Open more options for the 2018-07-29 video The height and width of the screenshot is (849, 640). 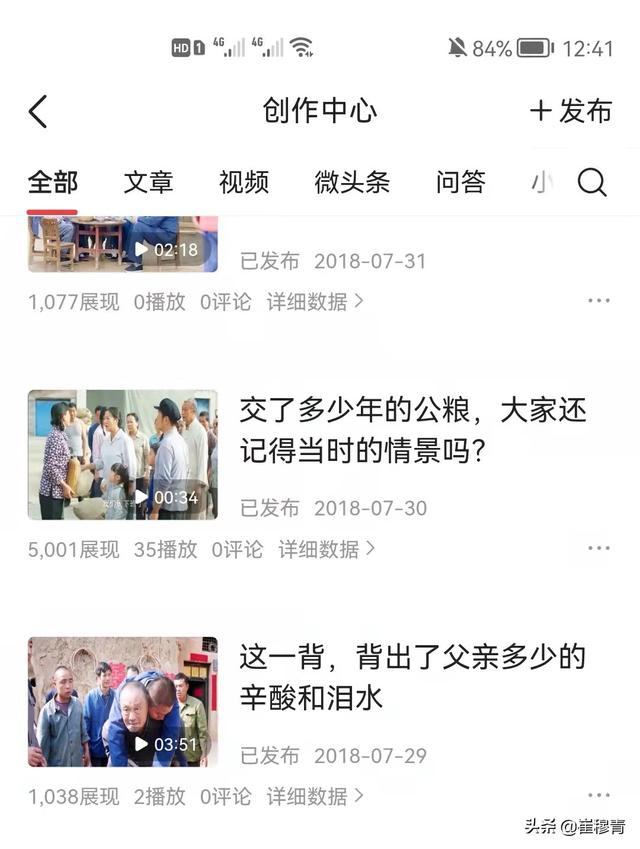click(x=599, y=797)
